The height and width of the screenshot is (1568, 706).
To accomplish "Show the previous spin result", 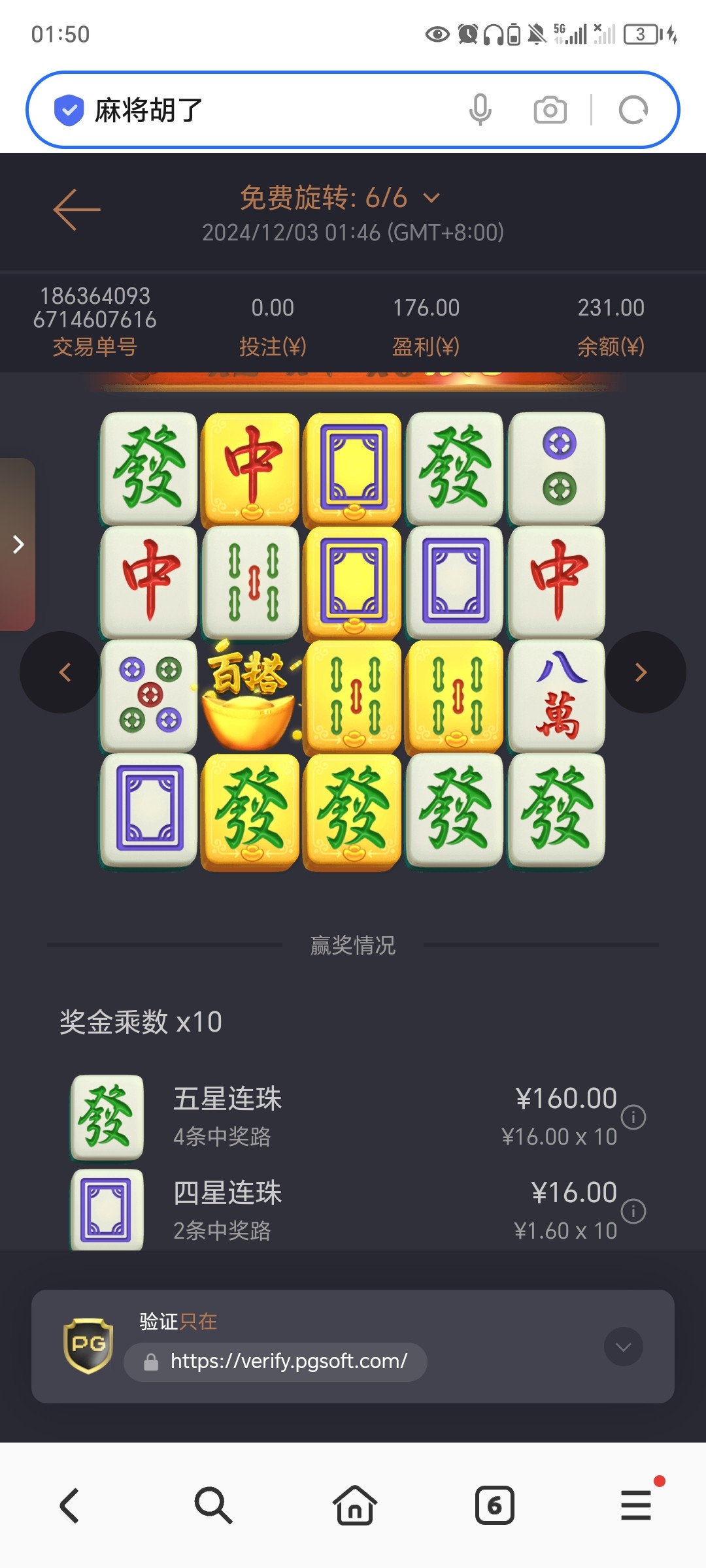I will [62, 672].
